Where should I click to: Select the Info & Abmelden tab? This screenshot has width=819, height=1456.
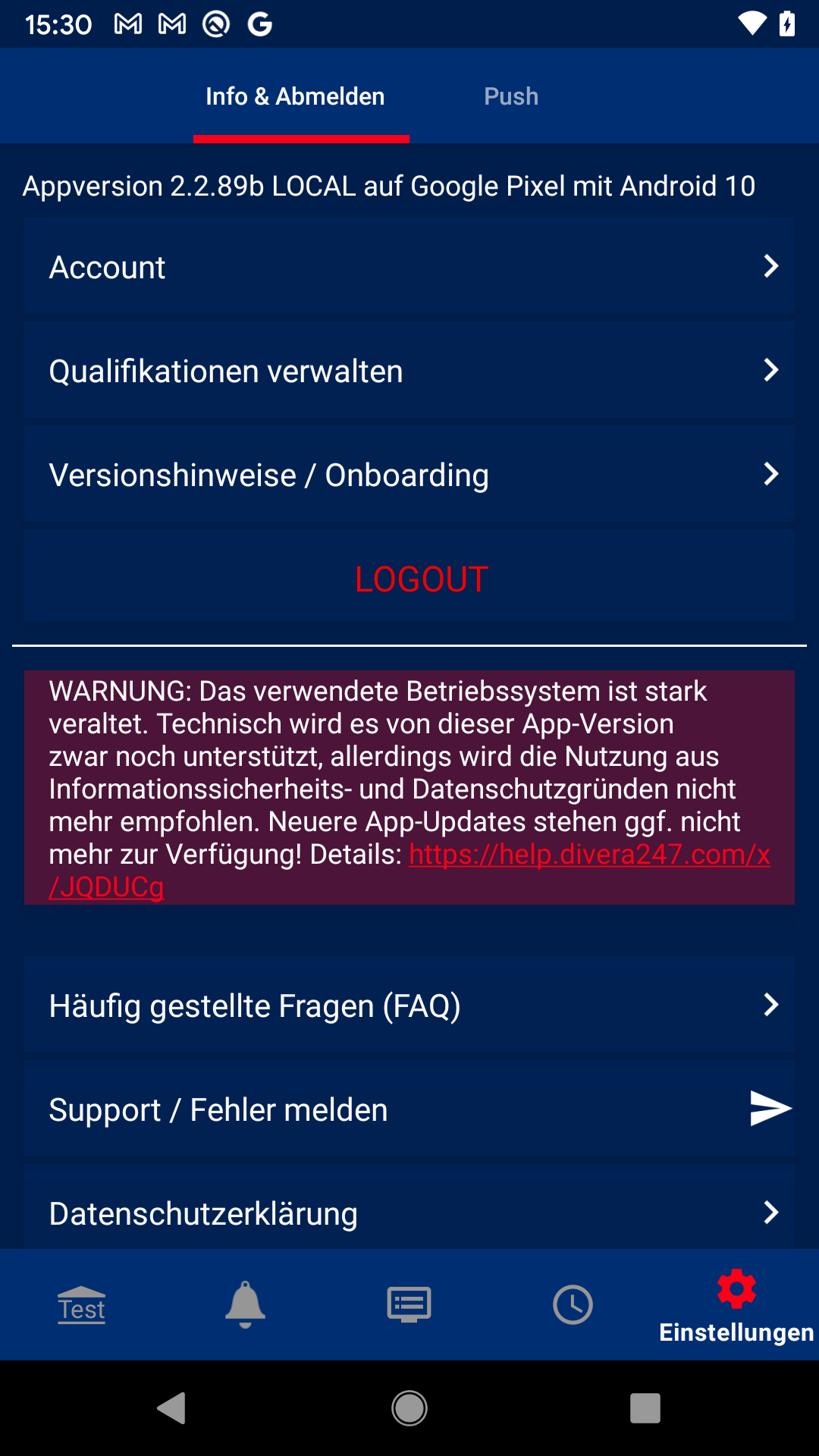[295, 96]
